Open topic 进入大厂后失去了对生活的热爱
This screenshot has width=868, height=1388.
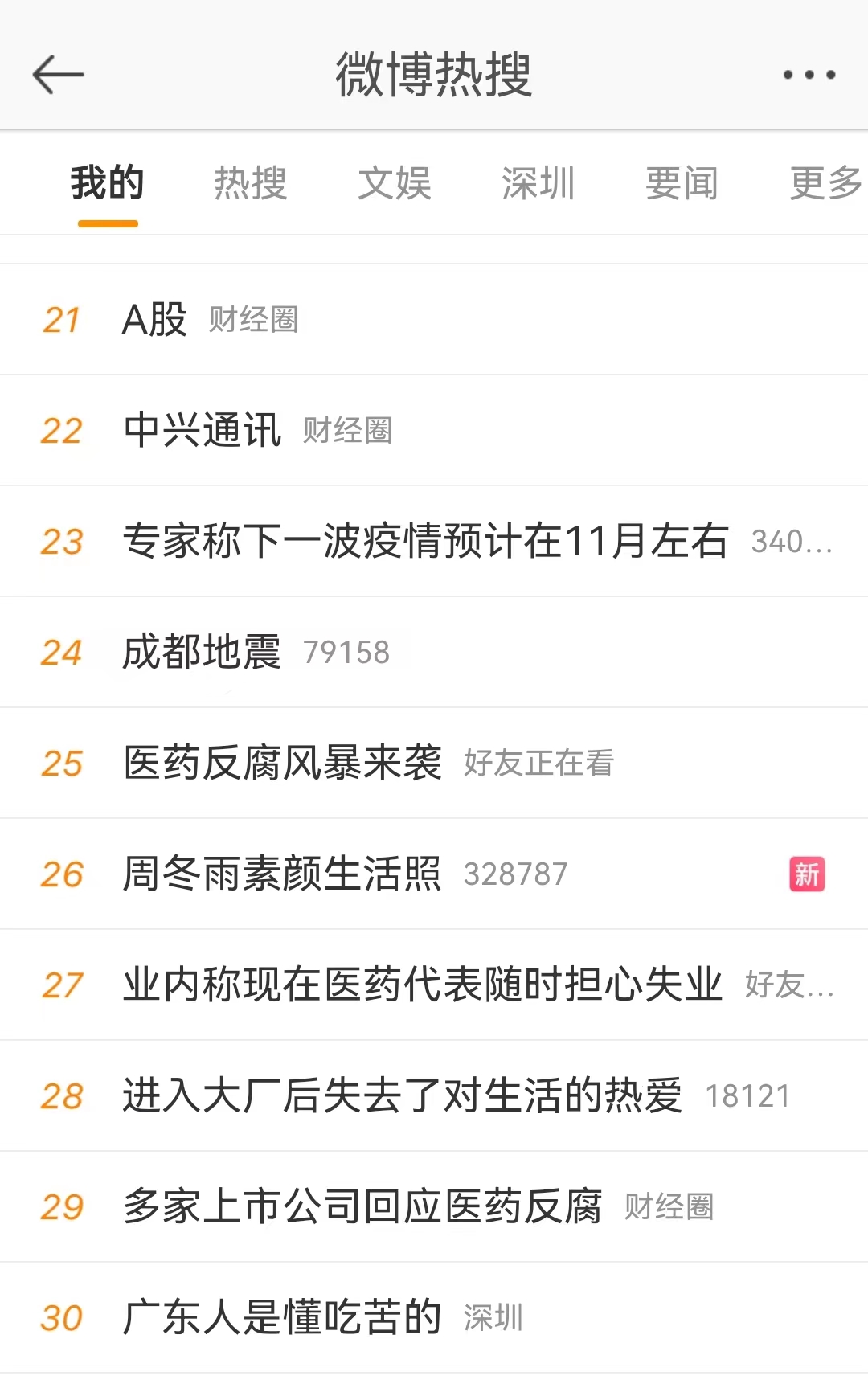(x=402, y=1096)
